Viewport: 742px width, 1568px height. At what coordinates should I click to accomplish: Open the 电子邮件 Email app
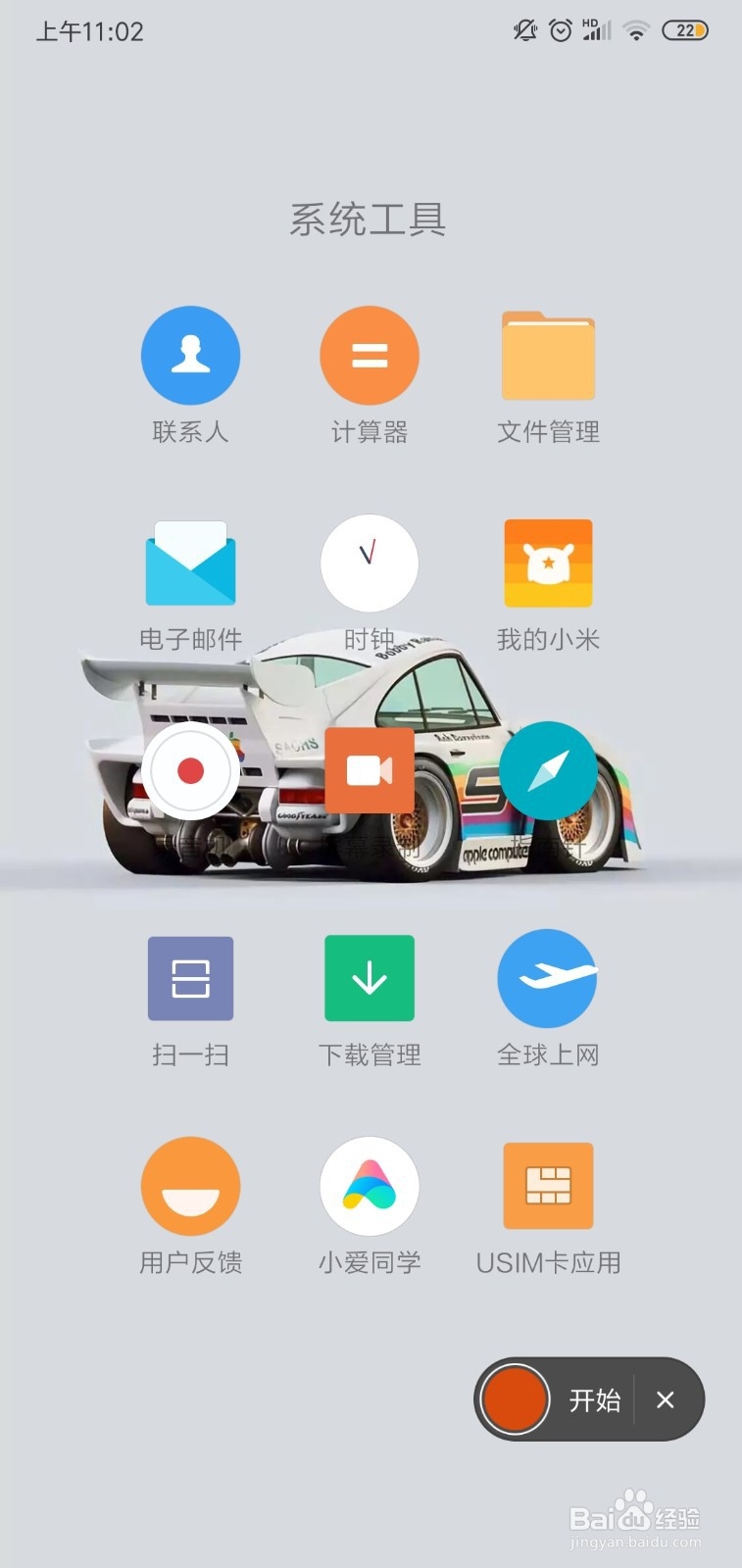click(x=190, y=563)
